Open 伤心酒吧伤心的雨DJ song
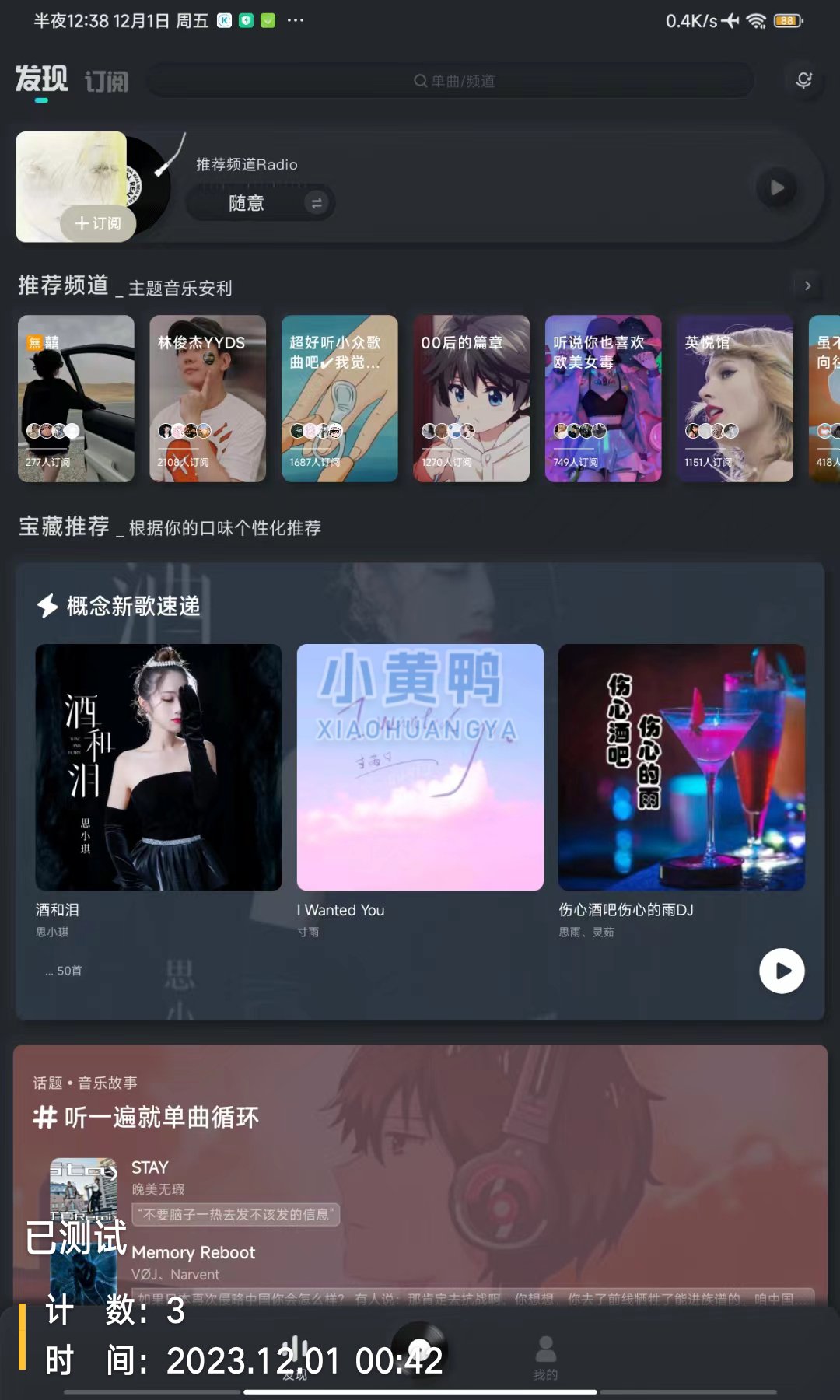 pyautogui.click(x=681, y=767)
